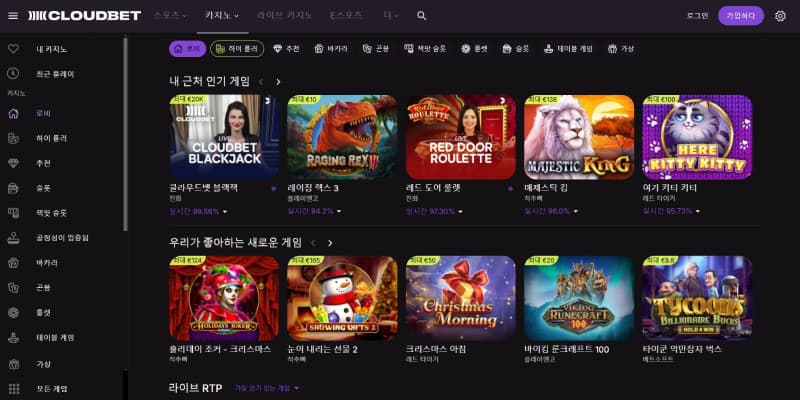Switch to the 스포츠 top tab
This screenshot has width=800, height=400.
(174, 16)
